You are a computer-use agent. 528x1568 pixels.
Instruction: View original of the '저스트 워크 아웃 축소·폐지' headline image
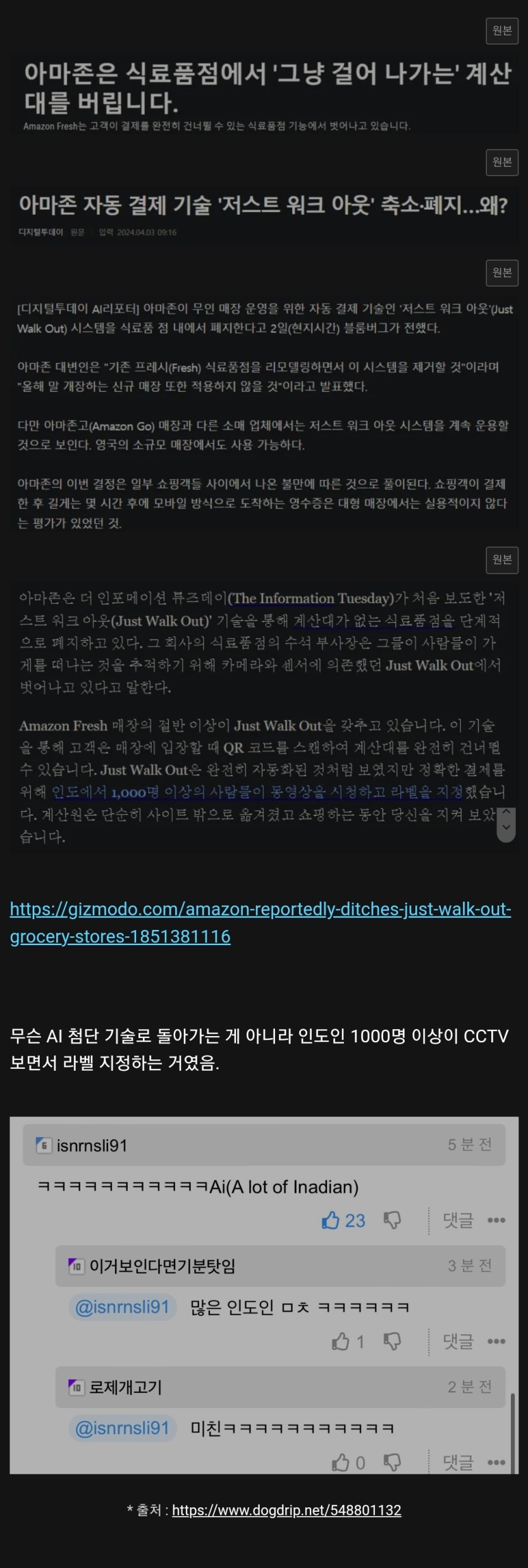(x=501, y=162)
